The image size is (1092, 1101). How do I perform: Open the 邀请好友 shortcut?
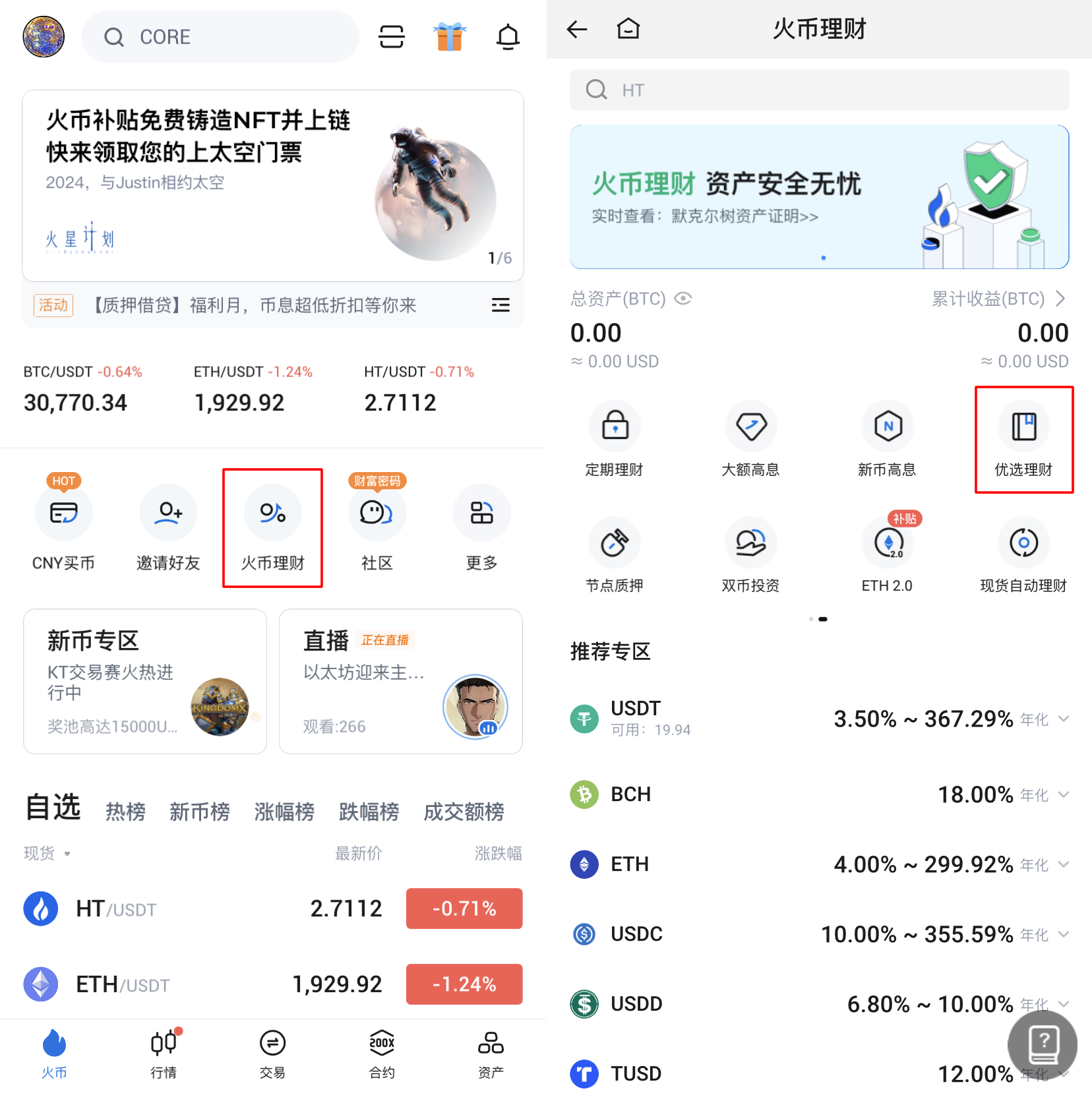[x=168, y=527]
